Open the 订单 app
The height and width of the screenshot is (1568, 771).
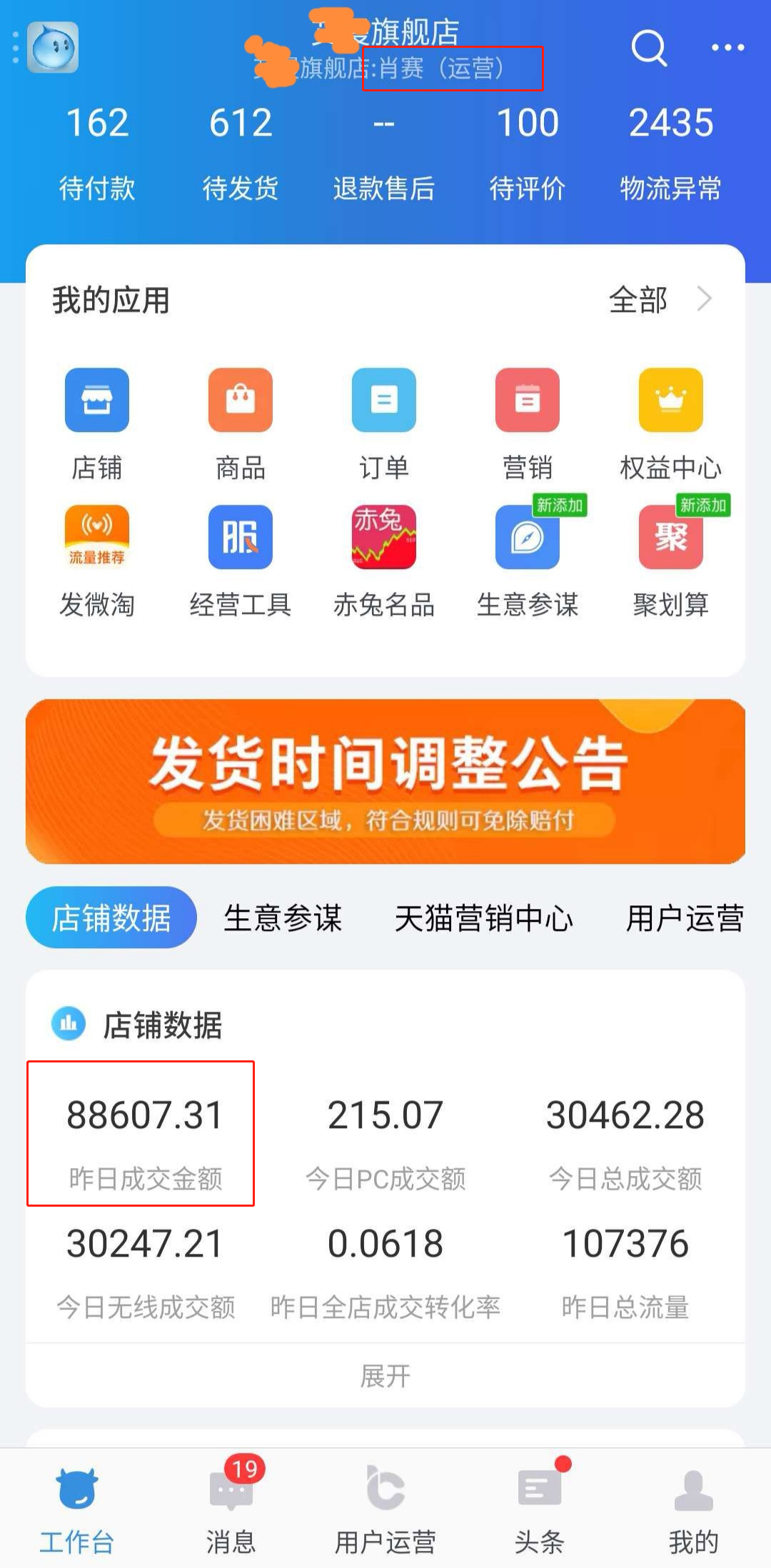click(384, 423)
